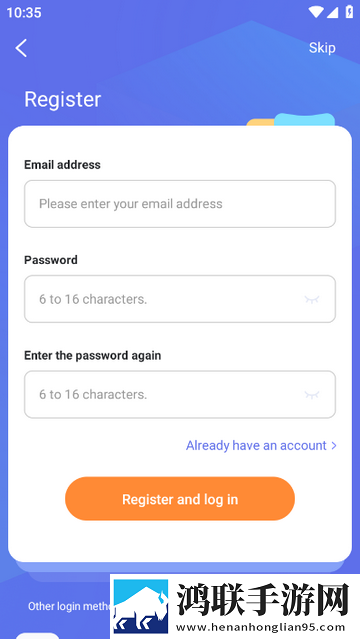360x639 pixels.
Task: Skip the registration step
Action: pyautogui.click(x=322, y=48)
